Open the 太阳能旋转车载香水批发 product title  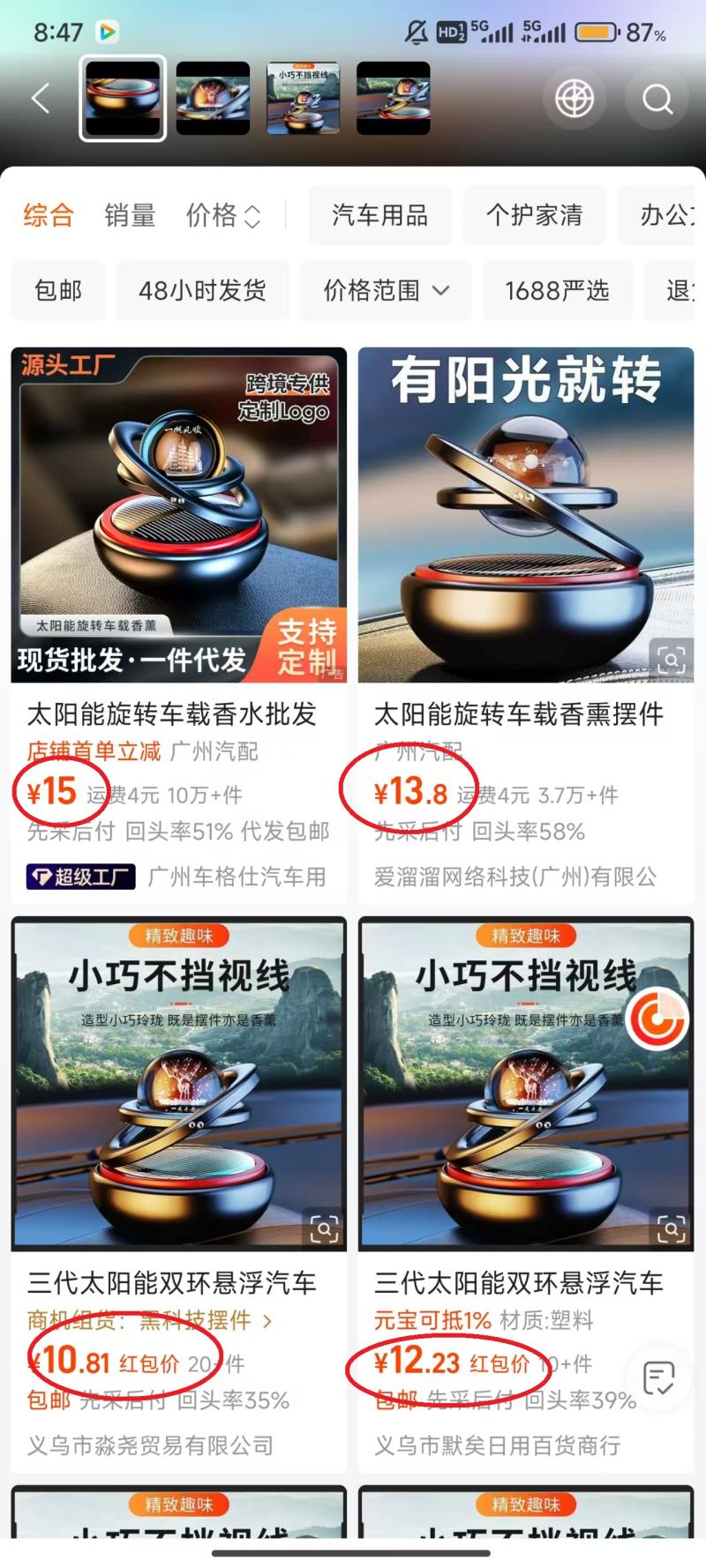tap(171, 716)
